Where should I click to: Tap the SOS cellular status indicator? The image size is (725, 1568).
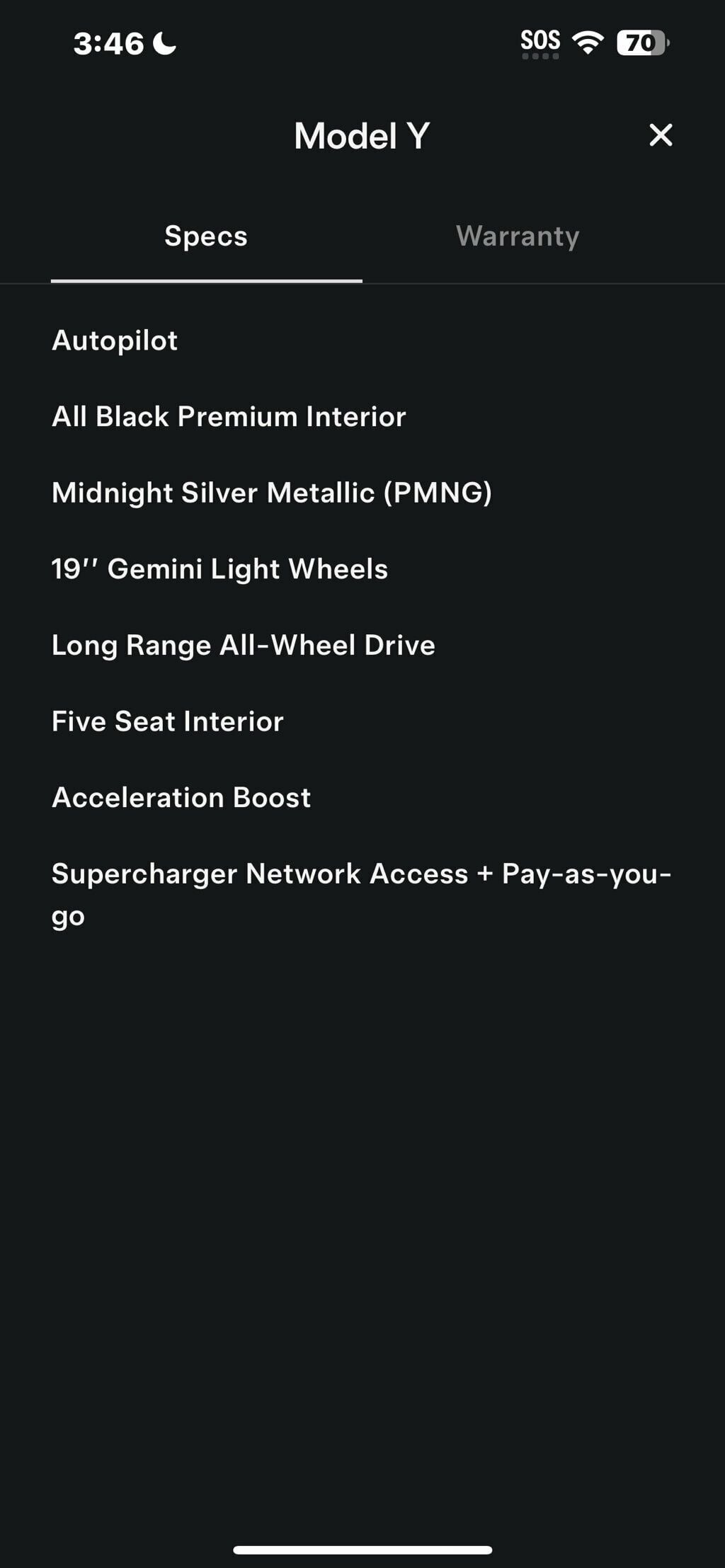(x=540, y=41)
